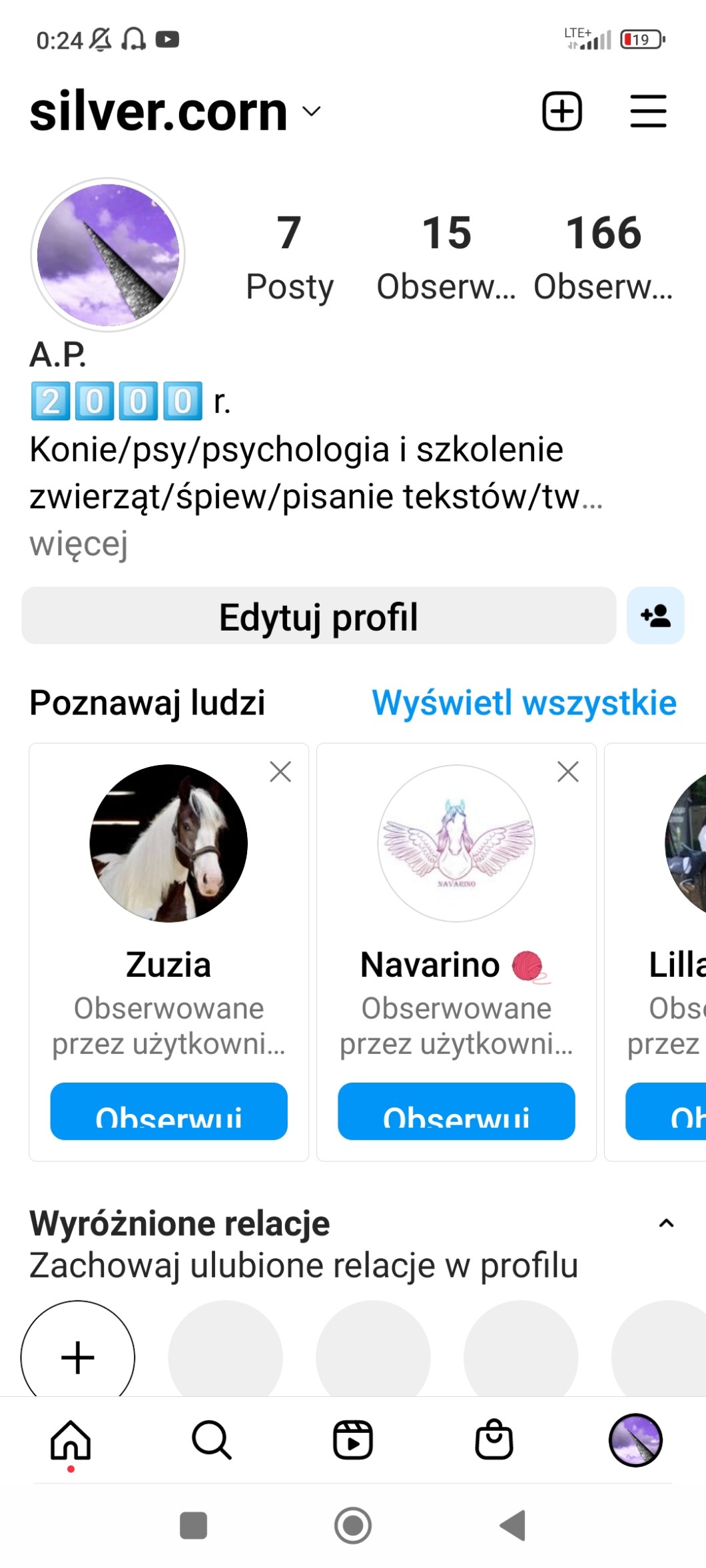The image size is (706, 1568).
Task: Switch to the Search tab
Action: 212,1440
